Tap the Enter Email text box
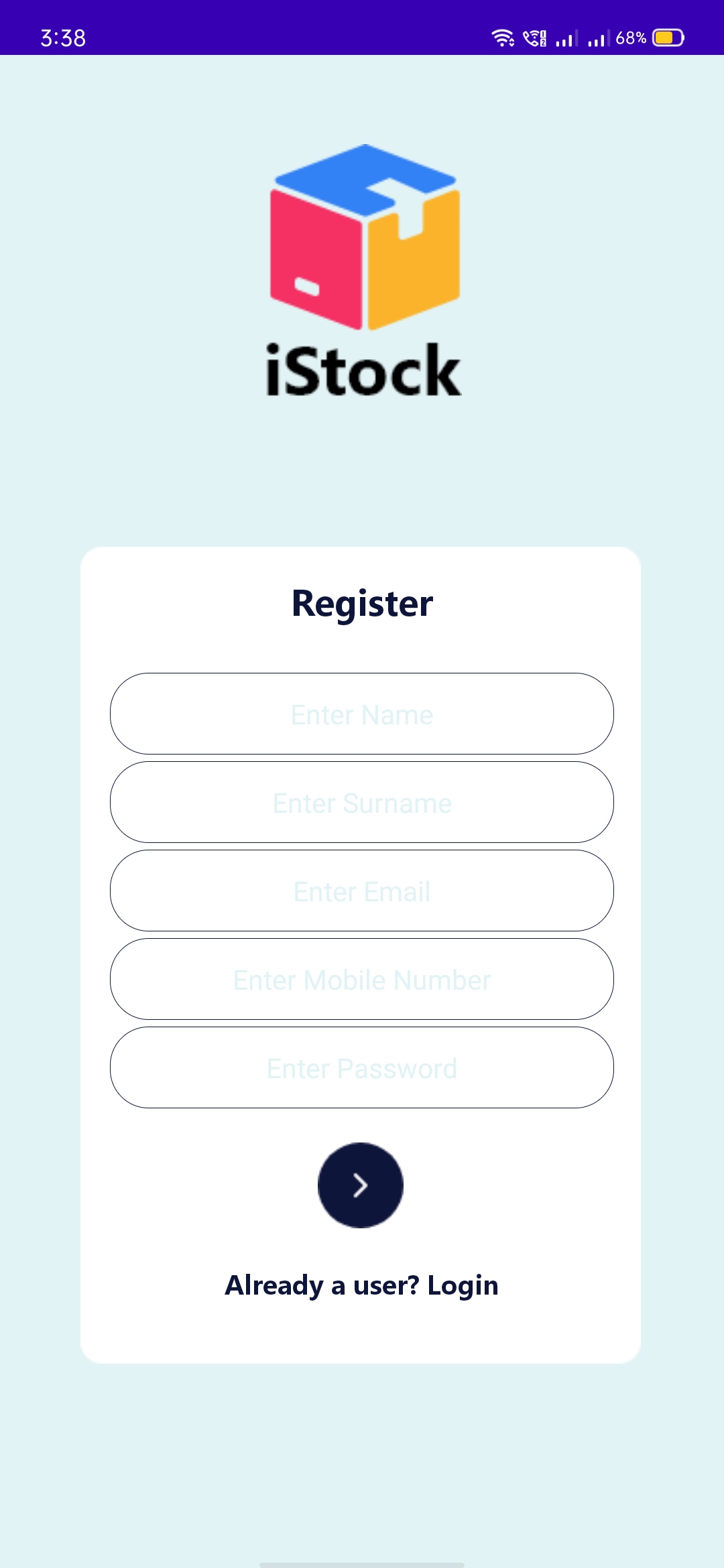The width and height of the screenshot is (724, 1568). click(362, 891)
